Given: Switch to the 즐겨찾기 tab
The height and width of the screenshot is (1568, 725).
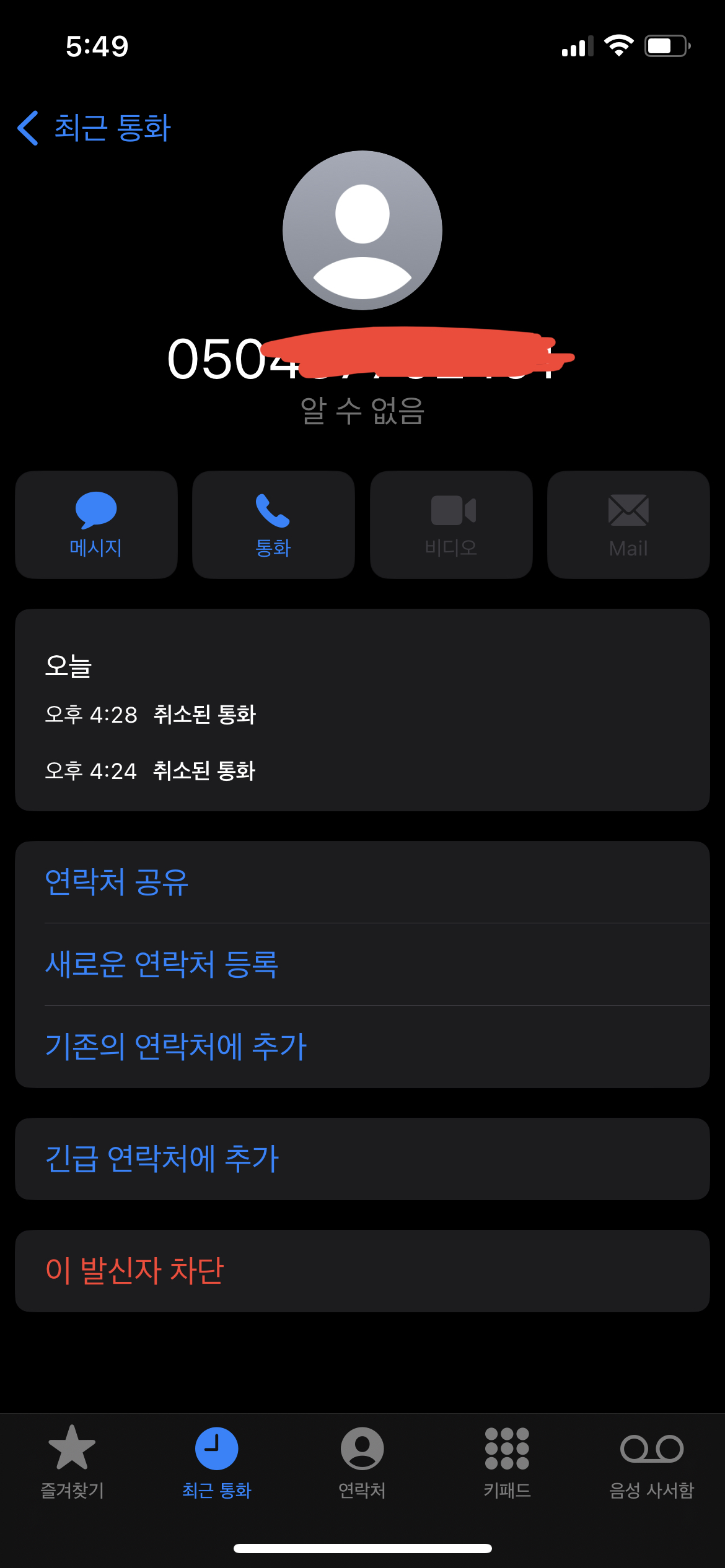Looking at the screenshot, I should (x=72, y=1463).
